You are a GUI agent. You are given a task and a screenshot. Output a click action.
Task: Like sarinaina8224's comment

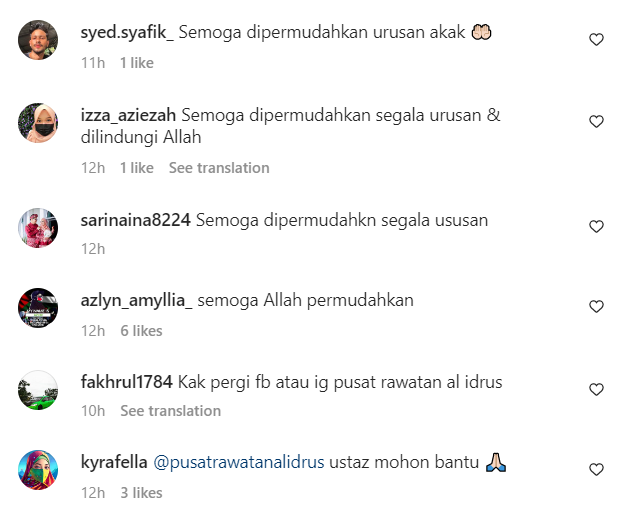point(597,227)
